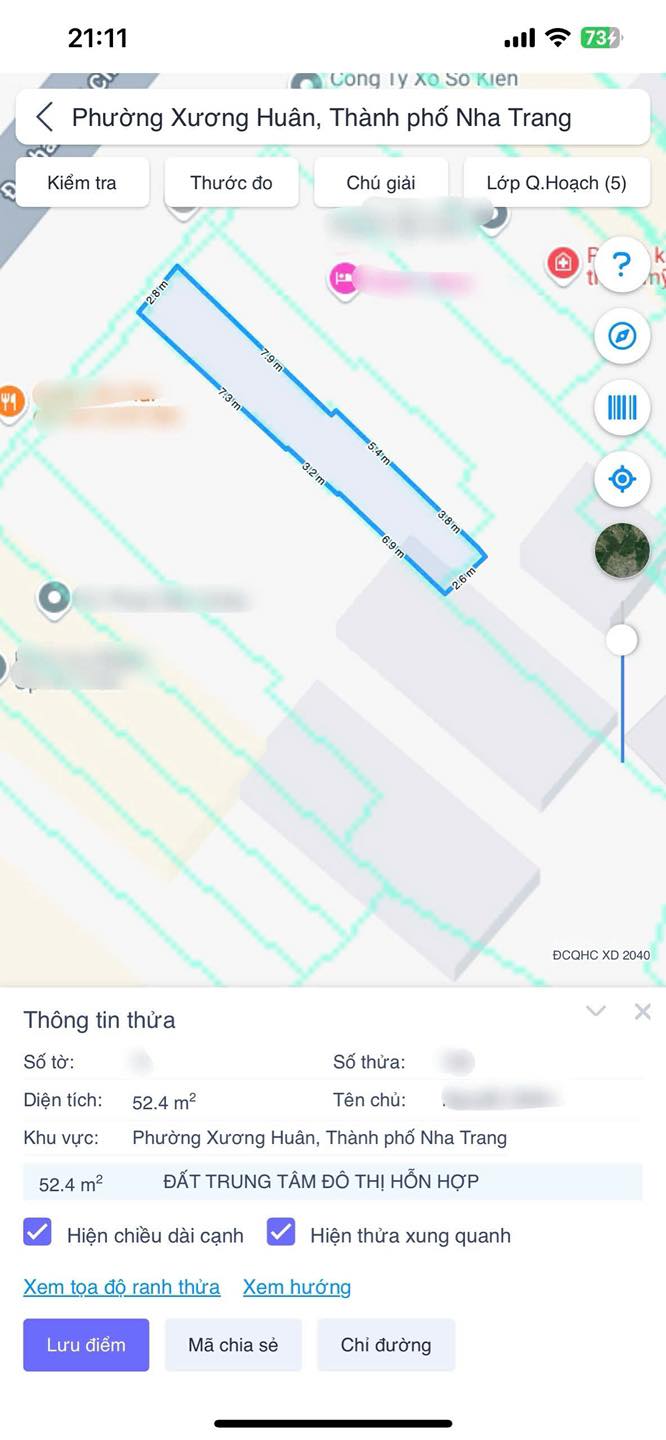The image size is (666, 1440).
Task: Collapse the Thông tin thửa panel
Action: pos(596,1011)
